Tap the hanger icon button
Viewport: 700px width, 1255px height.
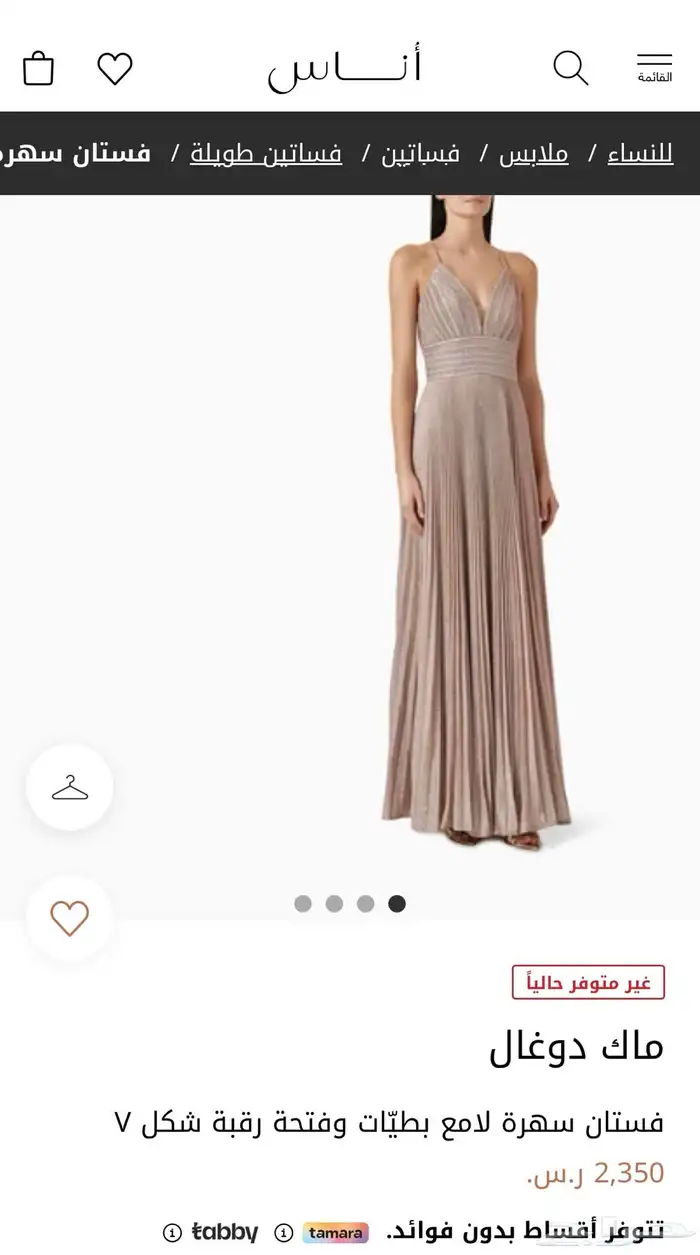pyautogui.click(x=69, y=787)
